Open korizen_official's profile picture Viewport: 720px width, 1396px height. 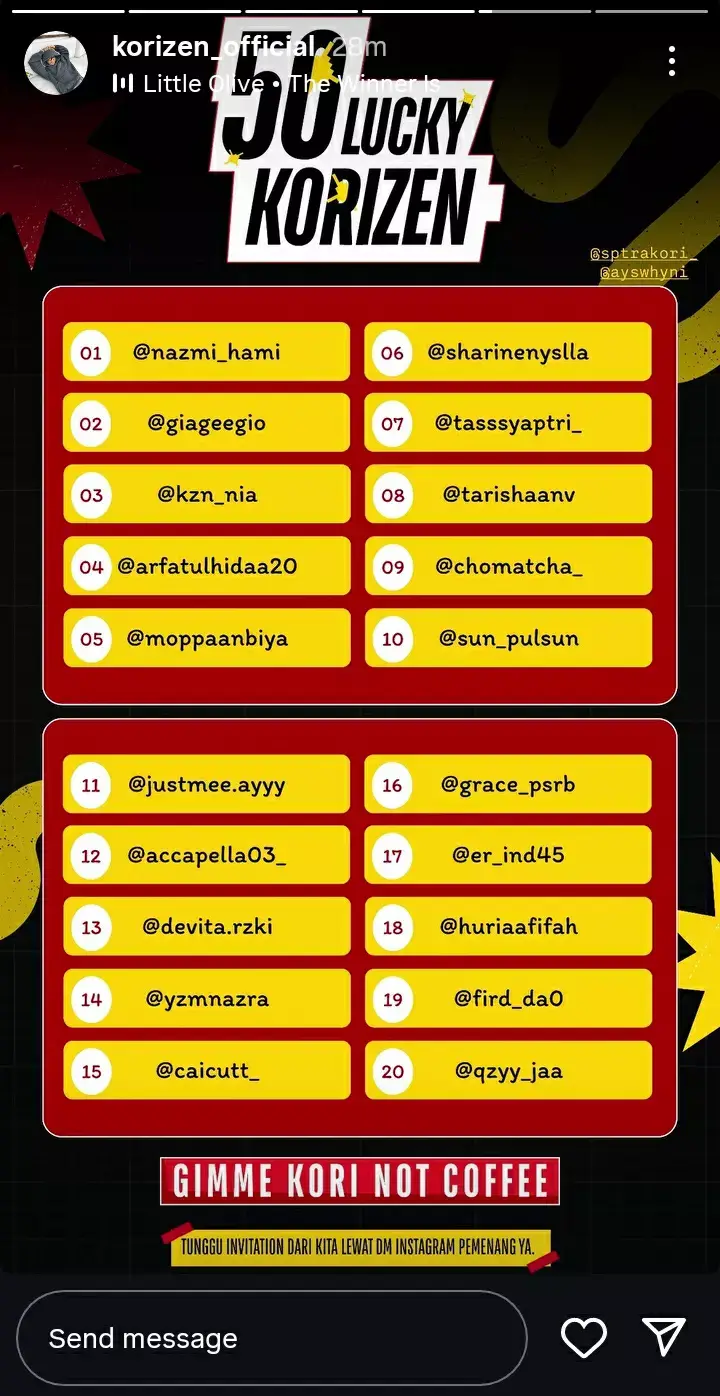[x=56, y=62]
